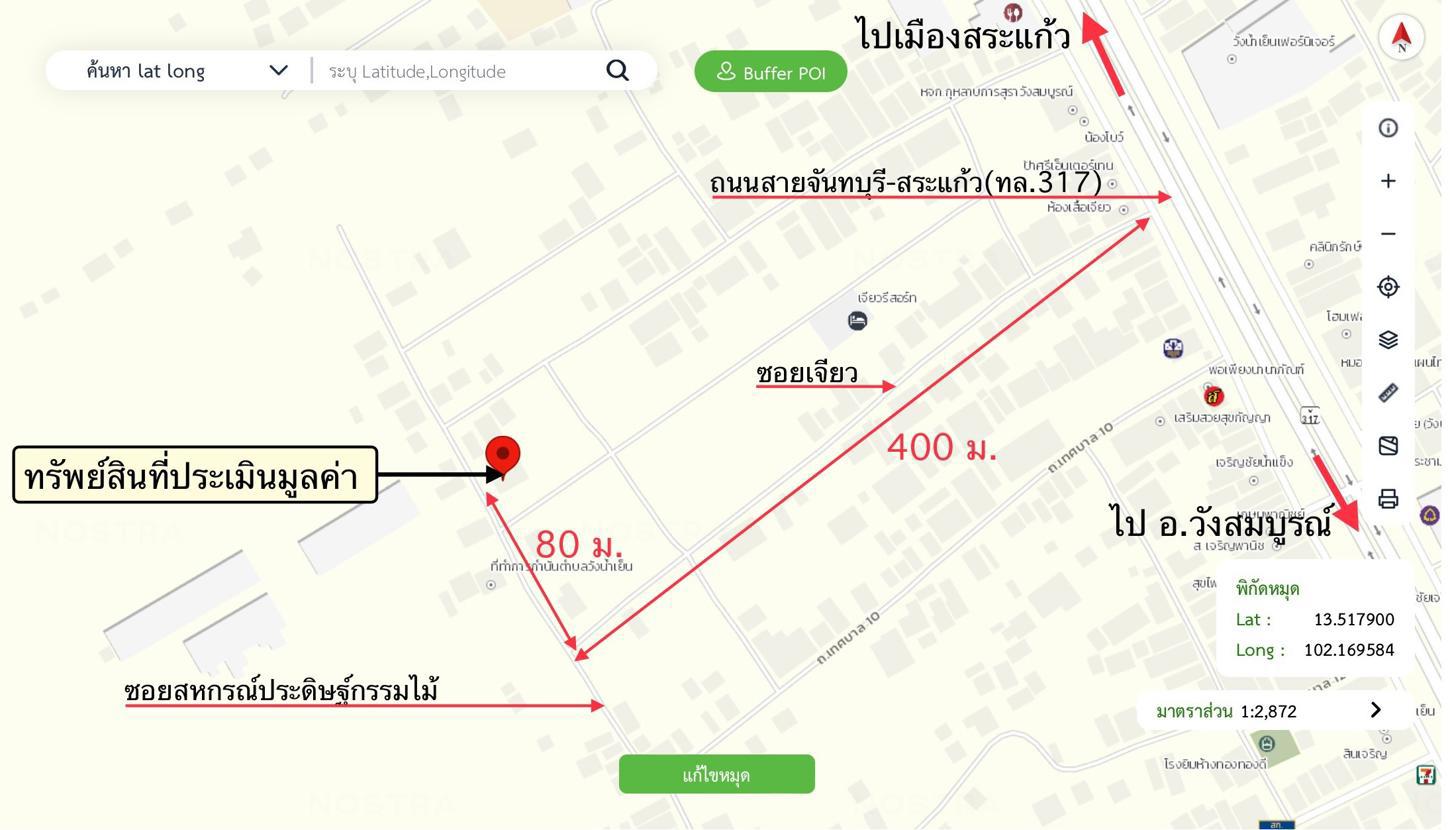Print the map with the printer icon
Image resolution: width=1450 pixels, height=830 pixels.
click(1387, 499)
